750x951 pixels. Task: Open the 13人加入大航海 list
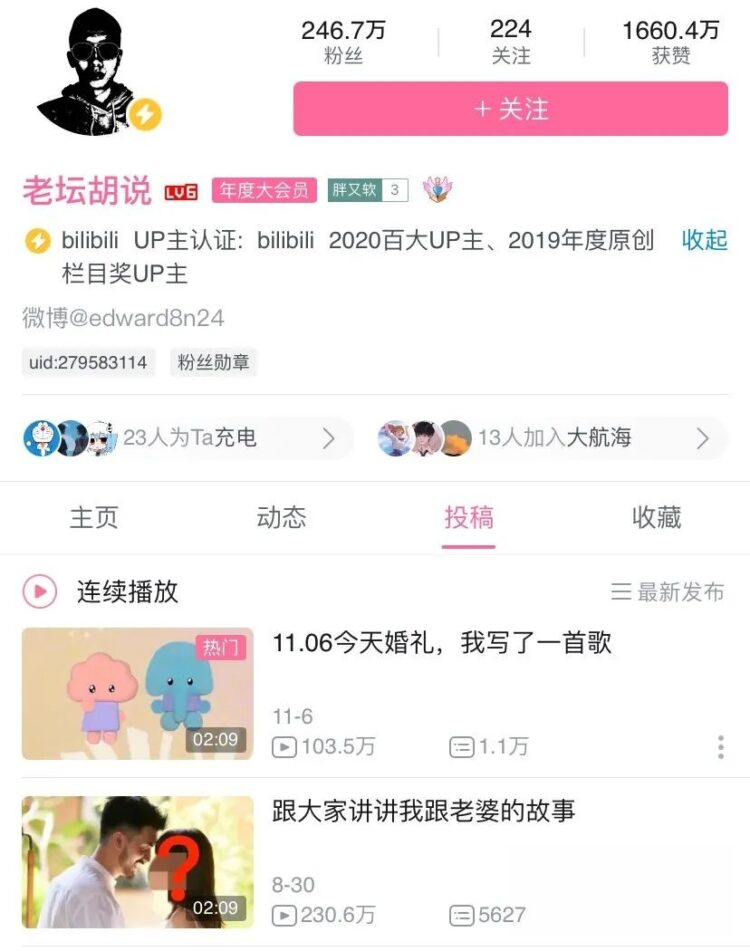[x=552, y=438]
